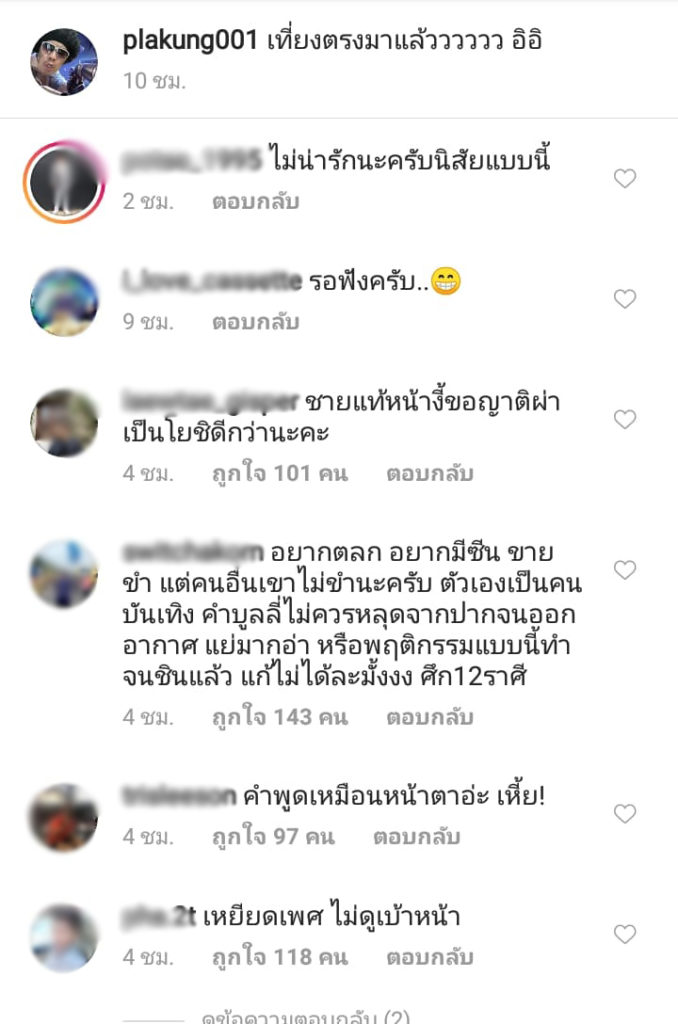View the 101 likes on that comment
Screen dimensions: 678x1024
[279, 473]
